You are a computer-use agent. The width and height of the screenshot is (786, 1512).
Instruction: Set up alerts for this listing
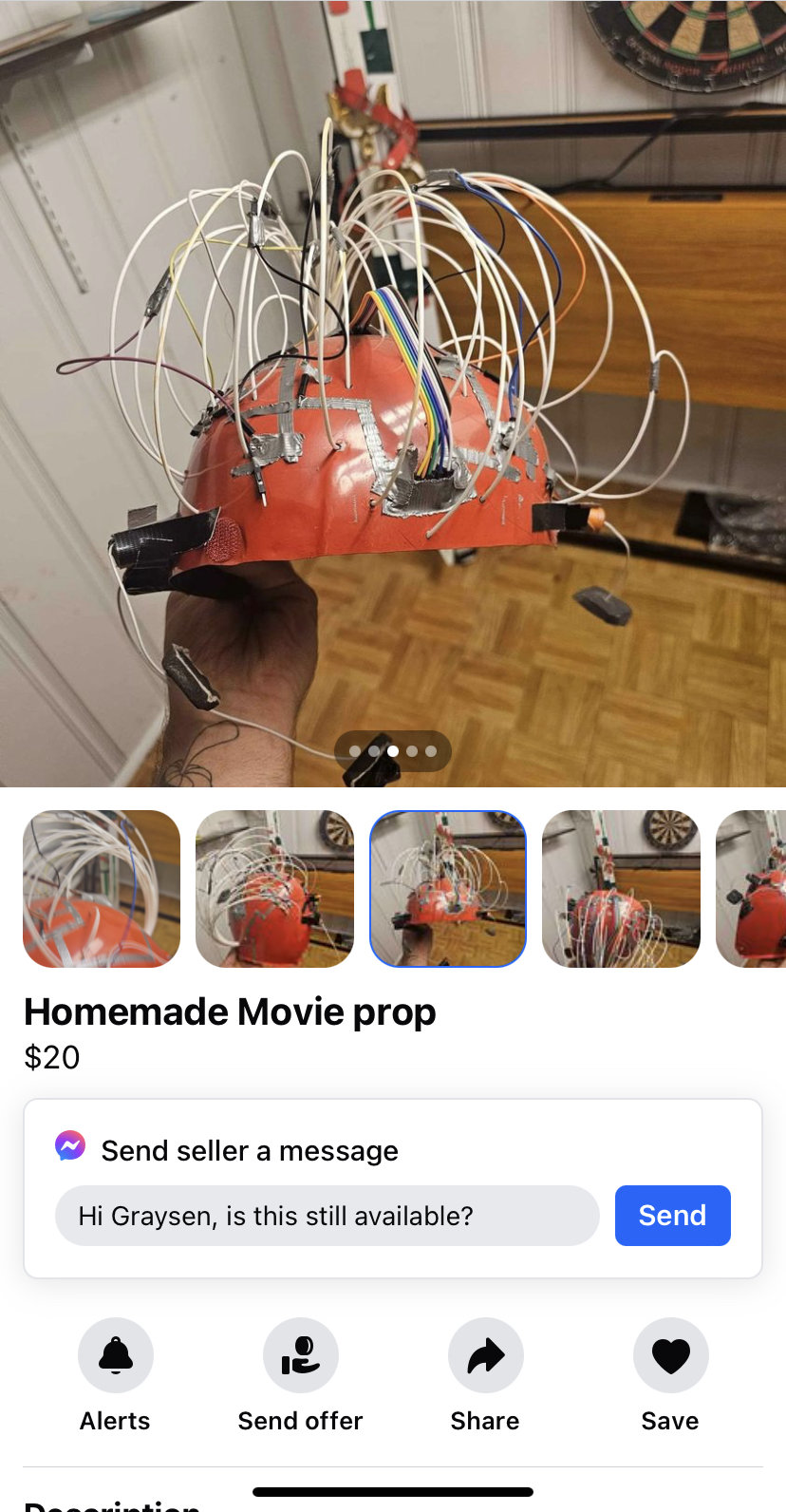click(x=116, y=1355)
